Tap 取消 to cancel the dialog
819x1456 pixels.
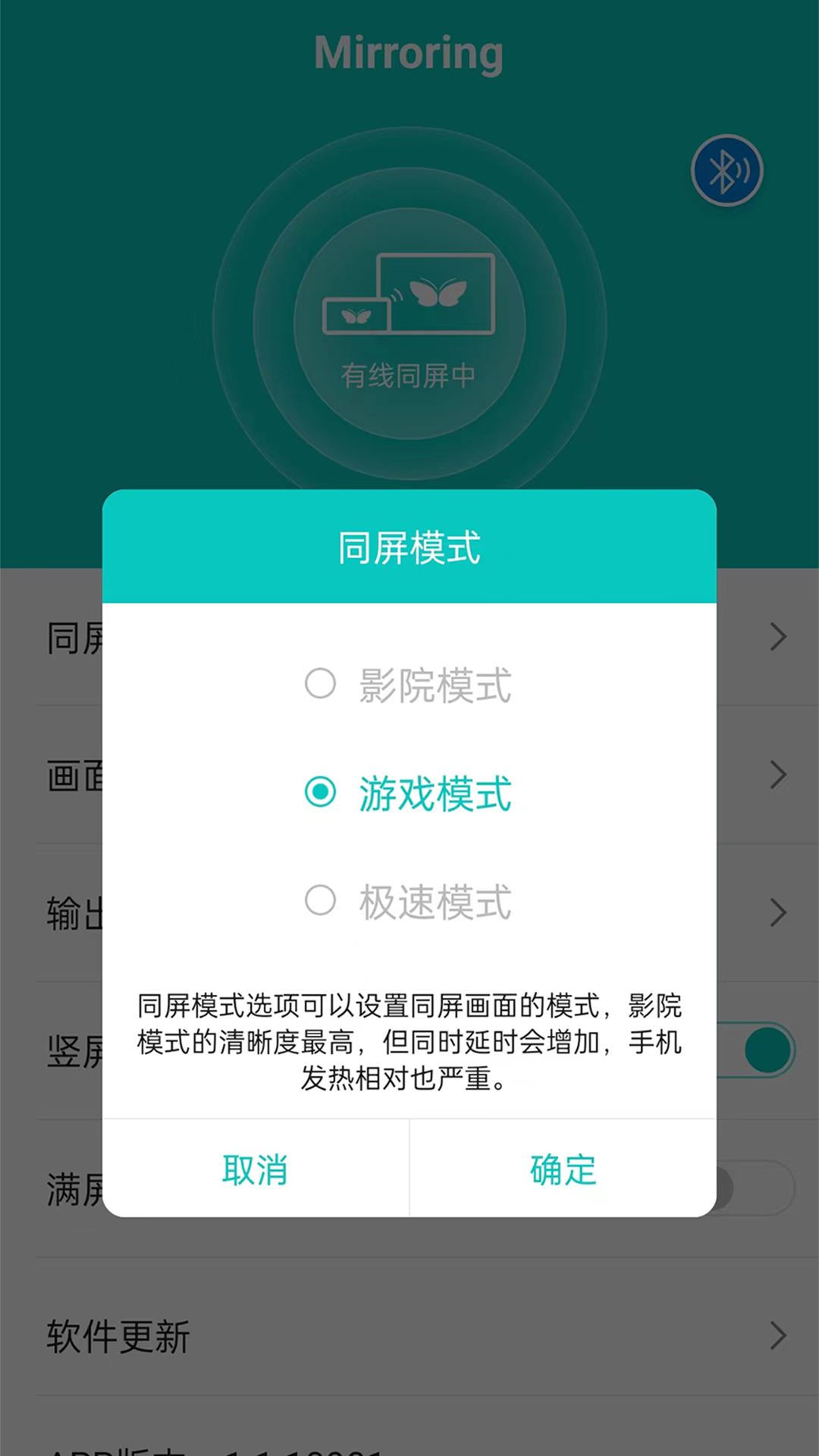(256, 1169)
